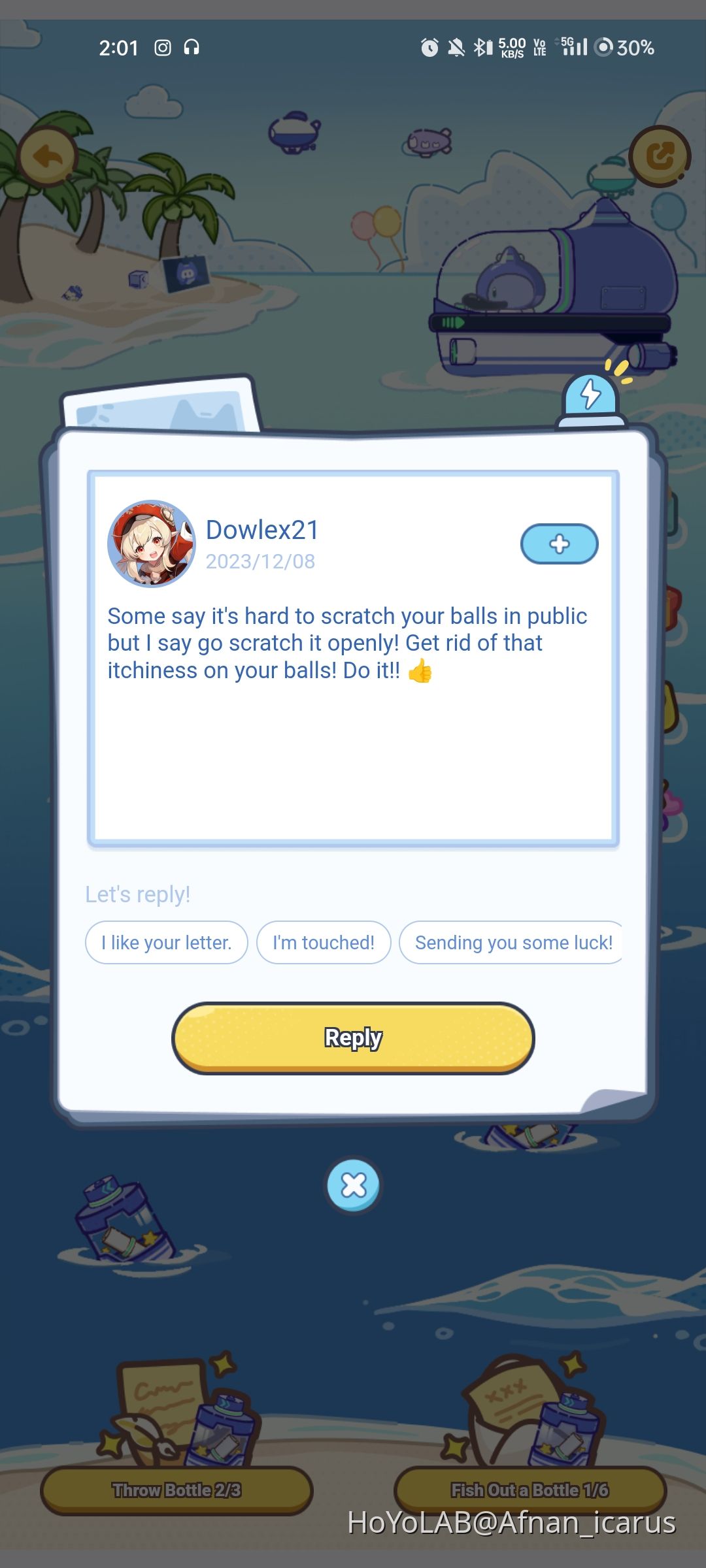This screenshot has width=706, height=1568.
Task: Select the 'I like your letter.' quick reply
Action: [x=167, y=942]
